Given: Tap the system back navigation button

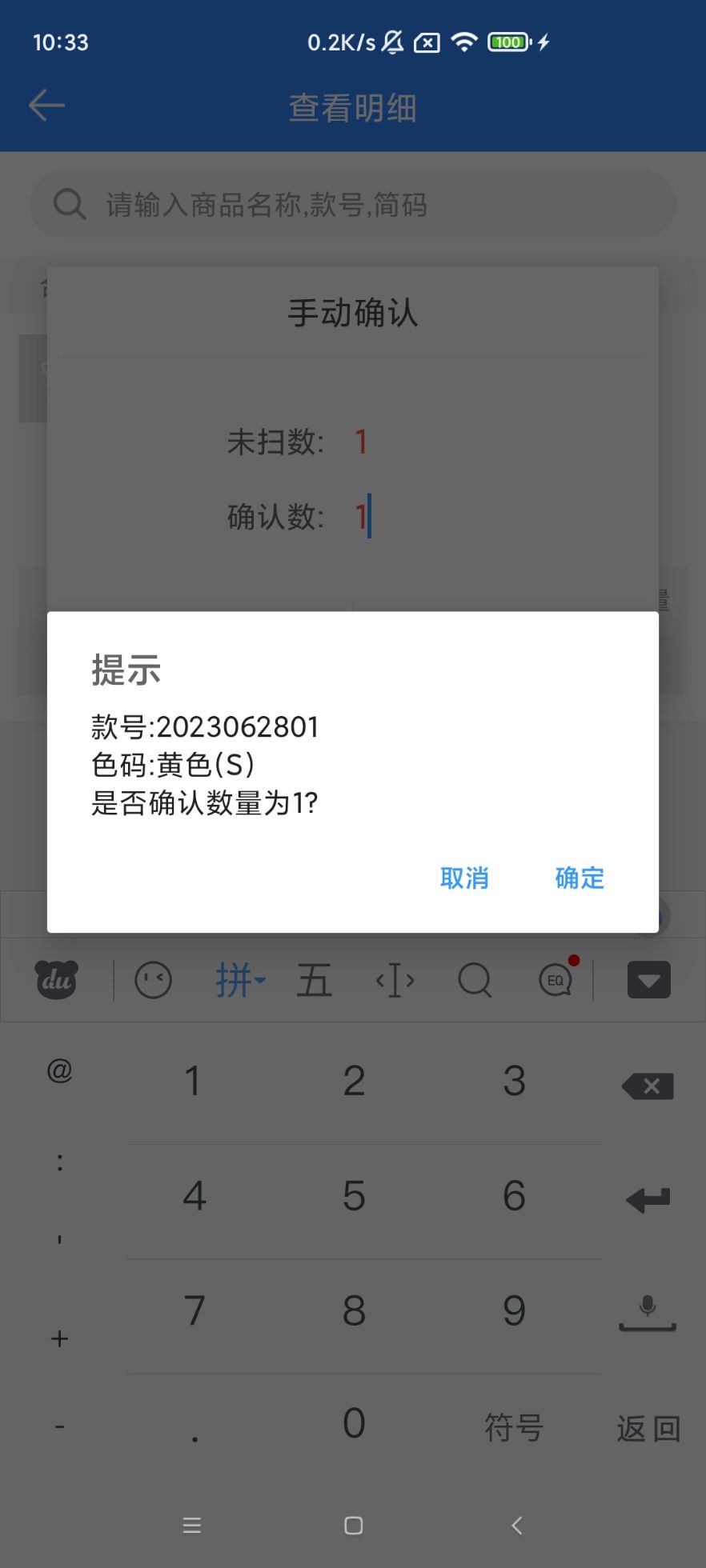Looking at the screenshot, I should click(517, 1525).
